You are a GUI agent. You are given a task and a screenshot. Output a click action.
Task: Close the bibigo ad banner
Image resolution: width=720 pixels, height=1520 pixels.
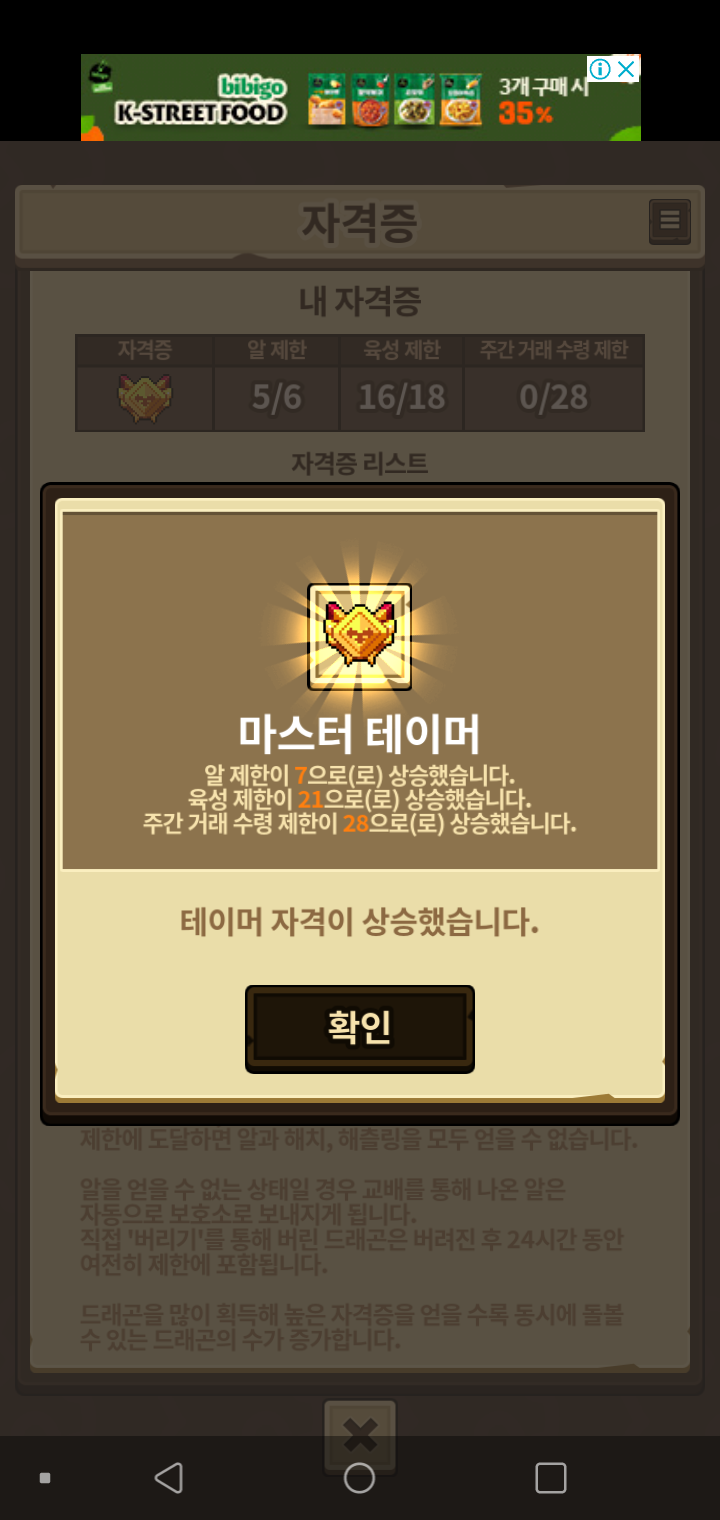626,69
